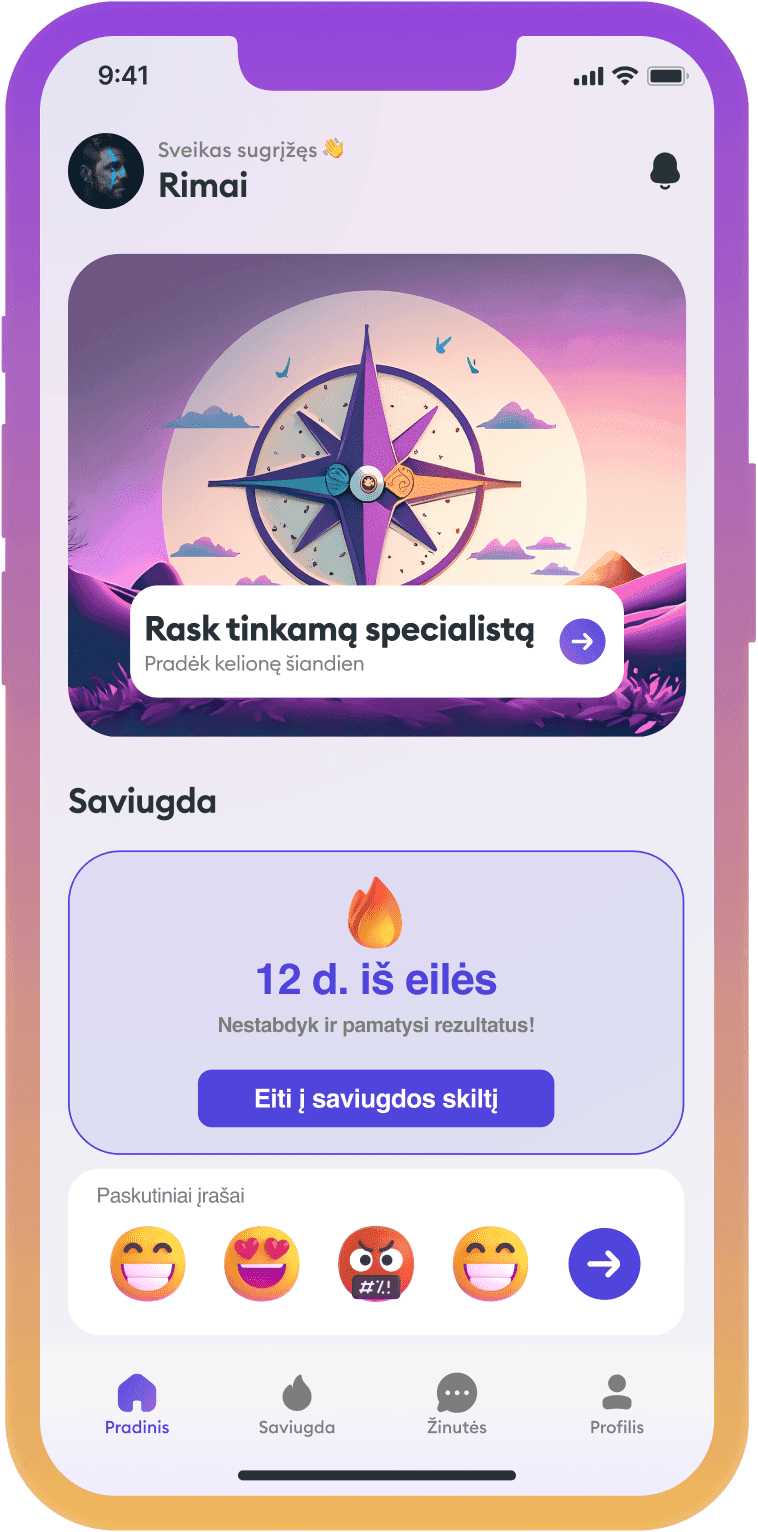Image resolution: width=758 pixels, height=1532 pixels.
Task: Switch to the Pradinis tab
Action: click(137, 1405)
